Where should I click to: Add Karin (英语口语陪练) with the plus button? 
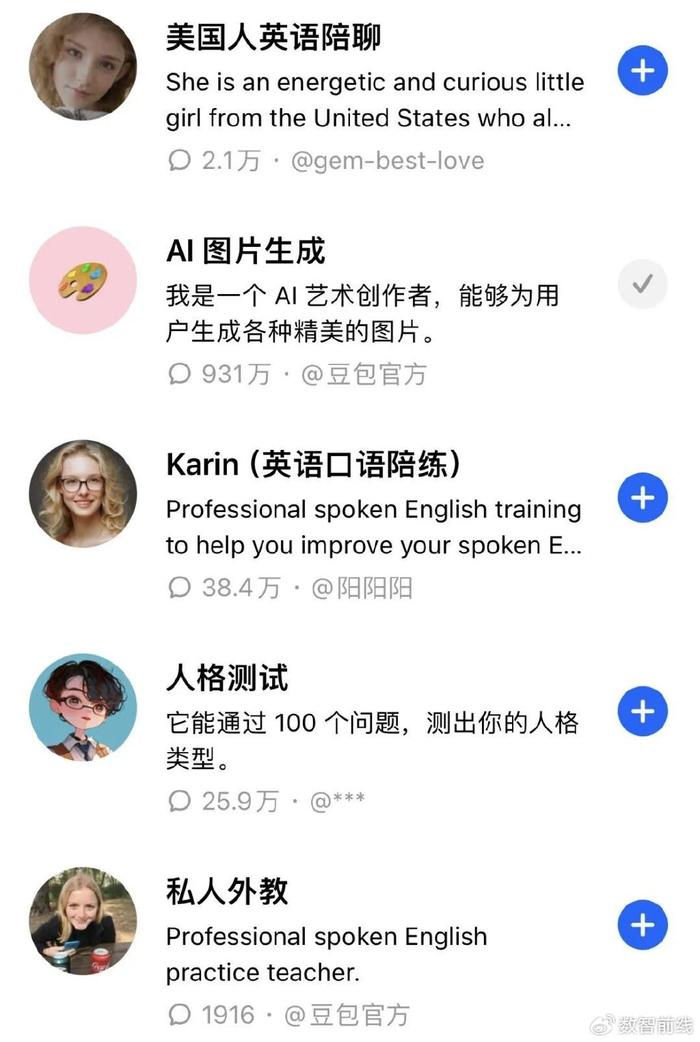click(642, 498)
